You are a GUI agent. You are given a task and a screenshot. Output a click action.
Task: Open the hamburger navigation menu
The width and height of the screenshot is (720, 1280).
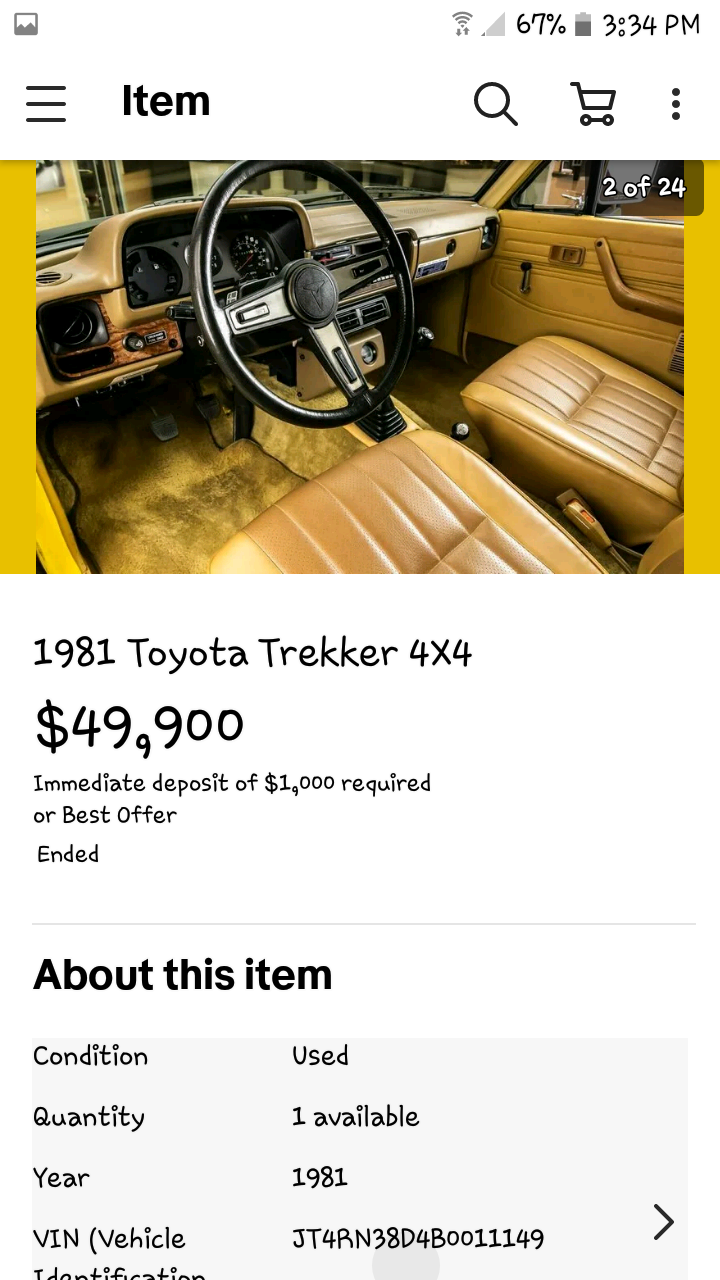click(46, 103)
